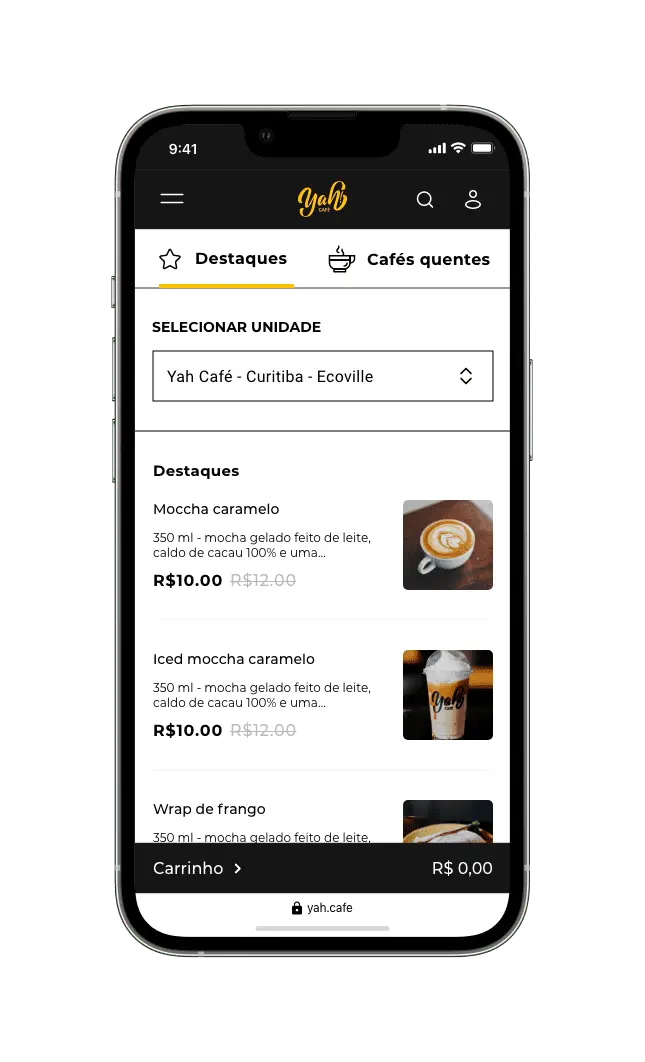
Task: Open the hamburger menu
Action: [x=172, y=199]
